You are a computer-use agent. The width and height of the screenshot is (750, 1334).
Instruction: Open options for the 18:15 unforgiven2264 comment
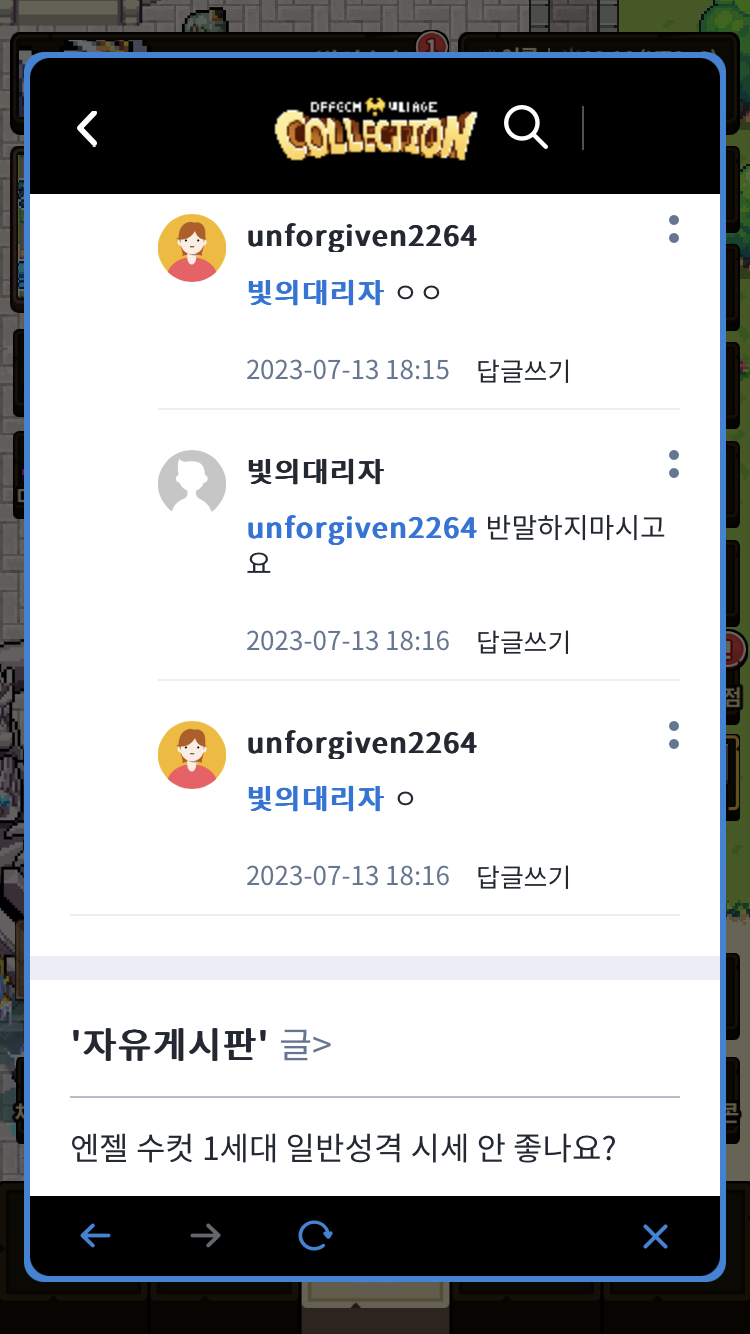pos(673,229)
